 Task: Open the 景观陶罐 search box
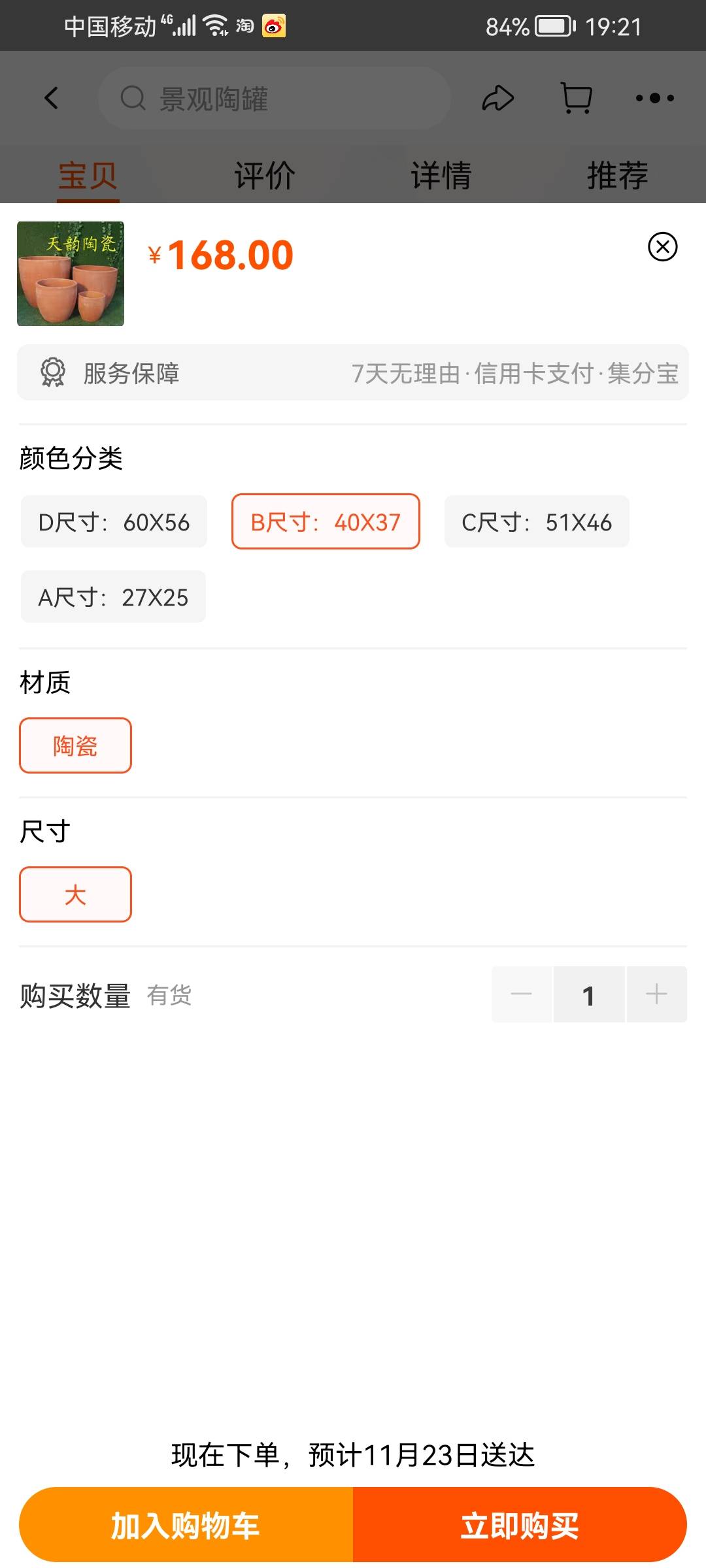[275, 99]
